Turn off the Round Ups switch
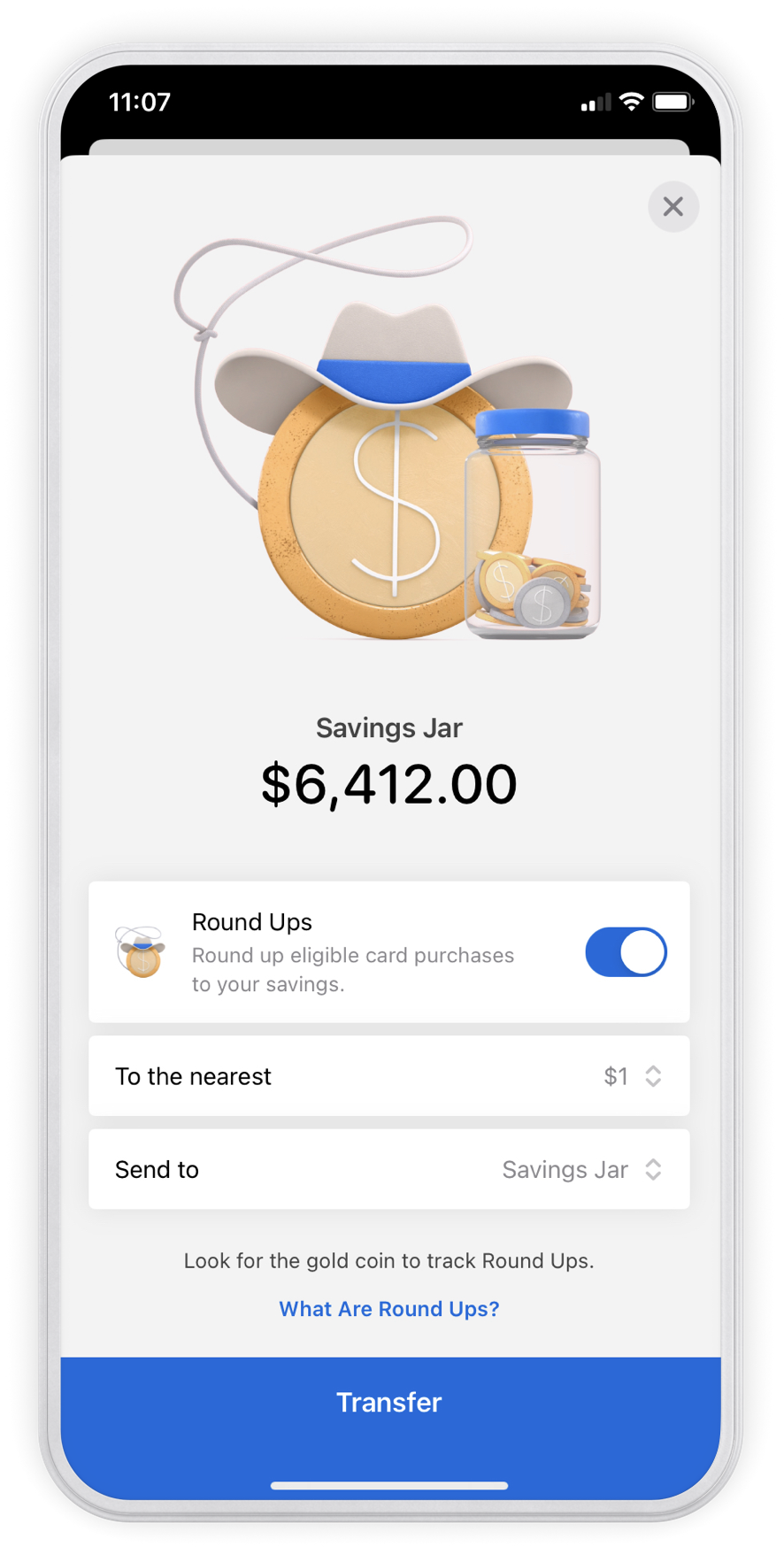The image size is (784, 1547). pyautogui.click(x=626, y=952)
